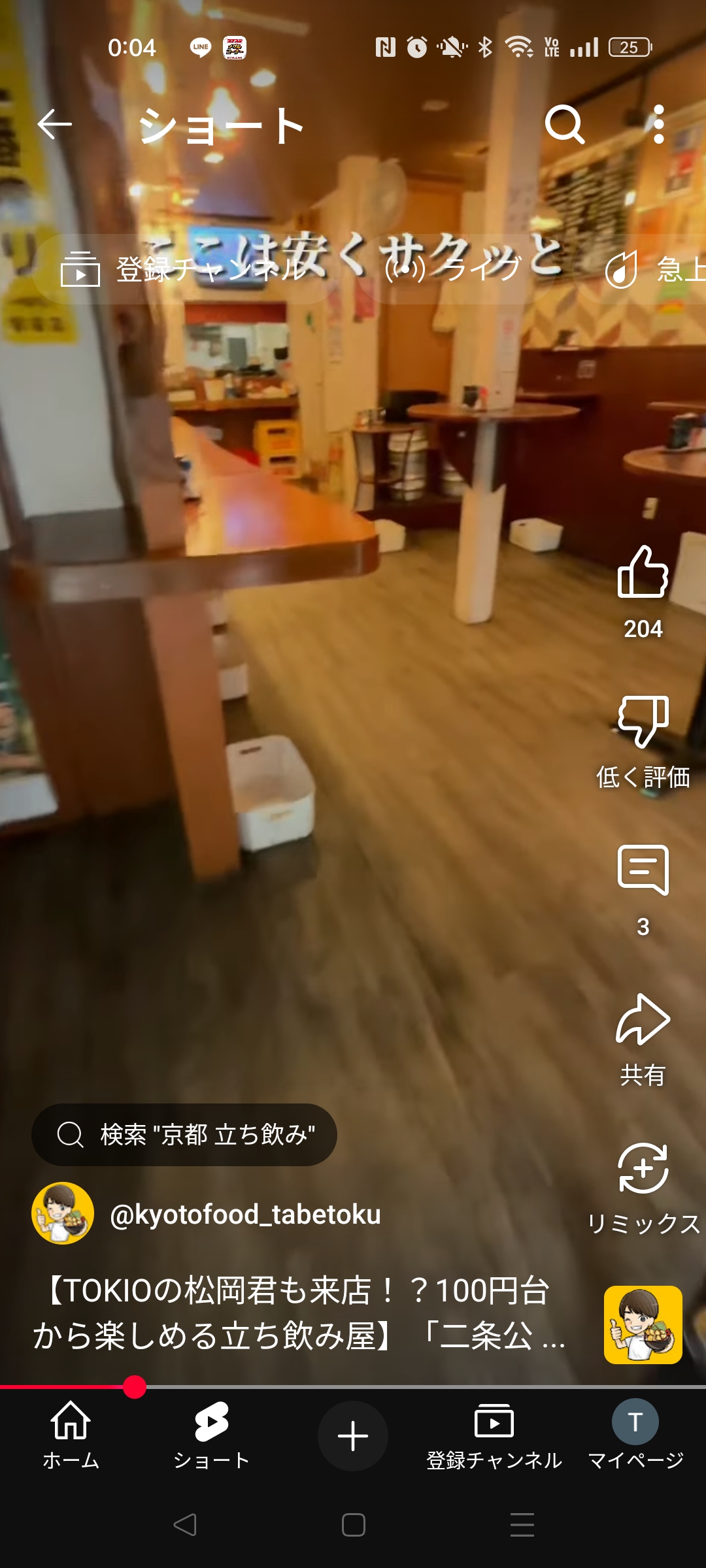Like this Short with thumbs up
This screenshot has height=1568, width=706.
tap(643, 573)
